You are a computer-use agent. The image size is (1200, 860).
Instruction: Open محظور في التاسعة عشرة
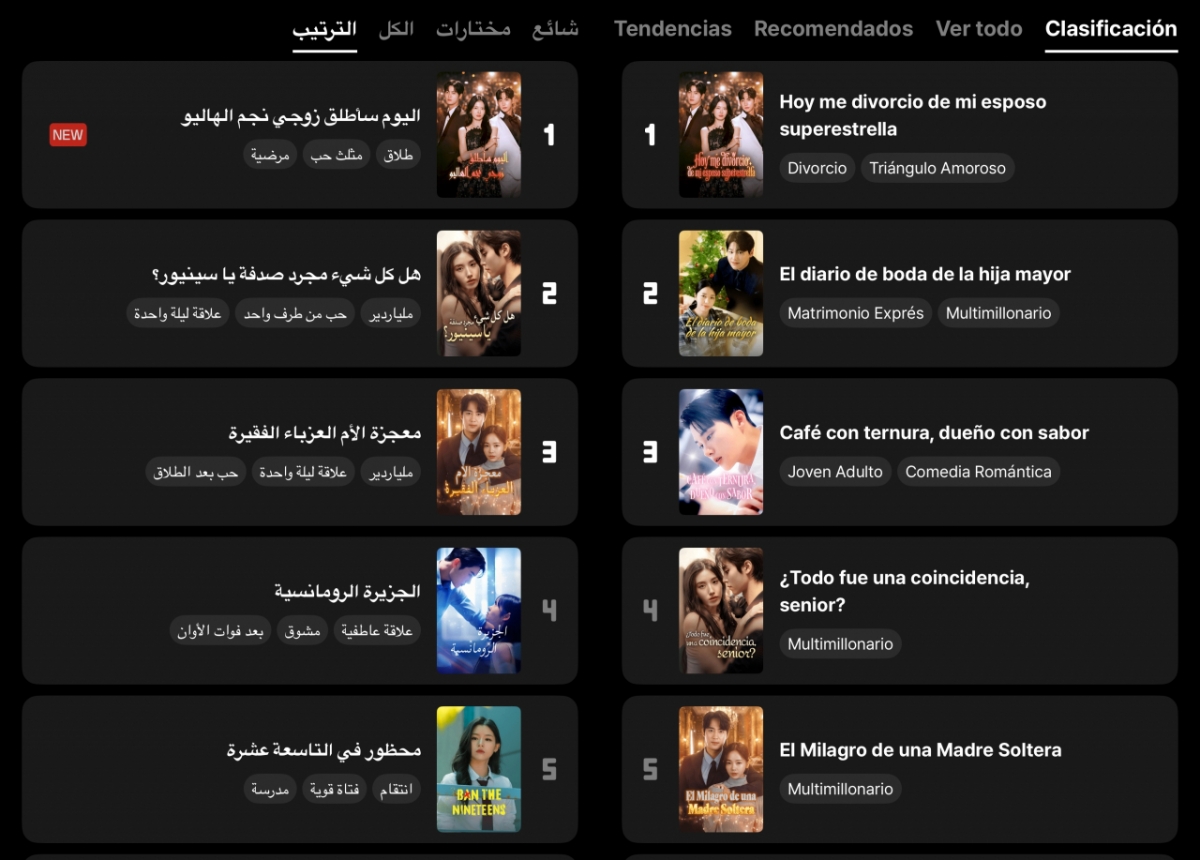point(323,750)
